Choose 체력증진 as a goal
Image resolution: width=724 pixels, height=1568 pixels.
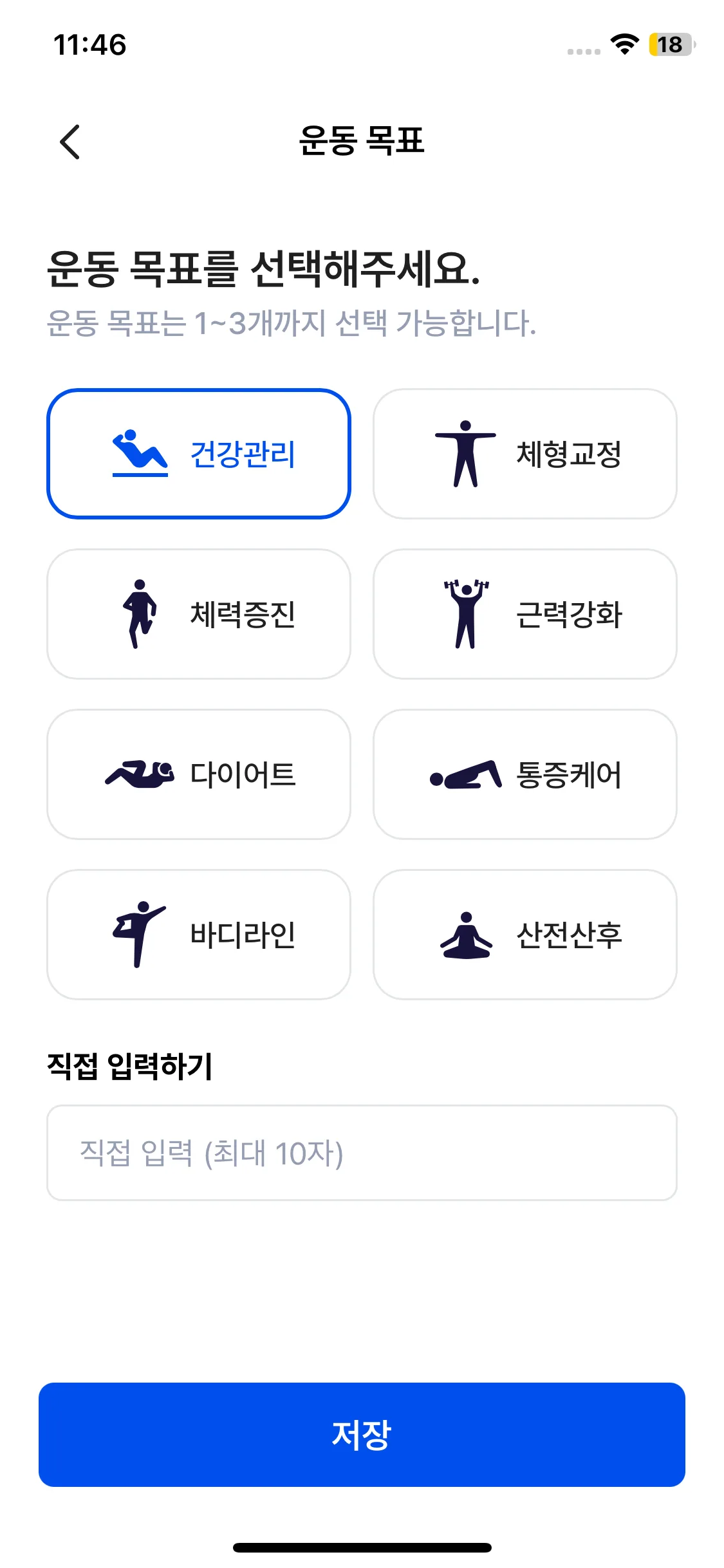(x=199, y=614)
